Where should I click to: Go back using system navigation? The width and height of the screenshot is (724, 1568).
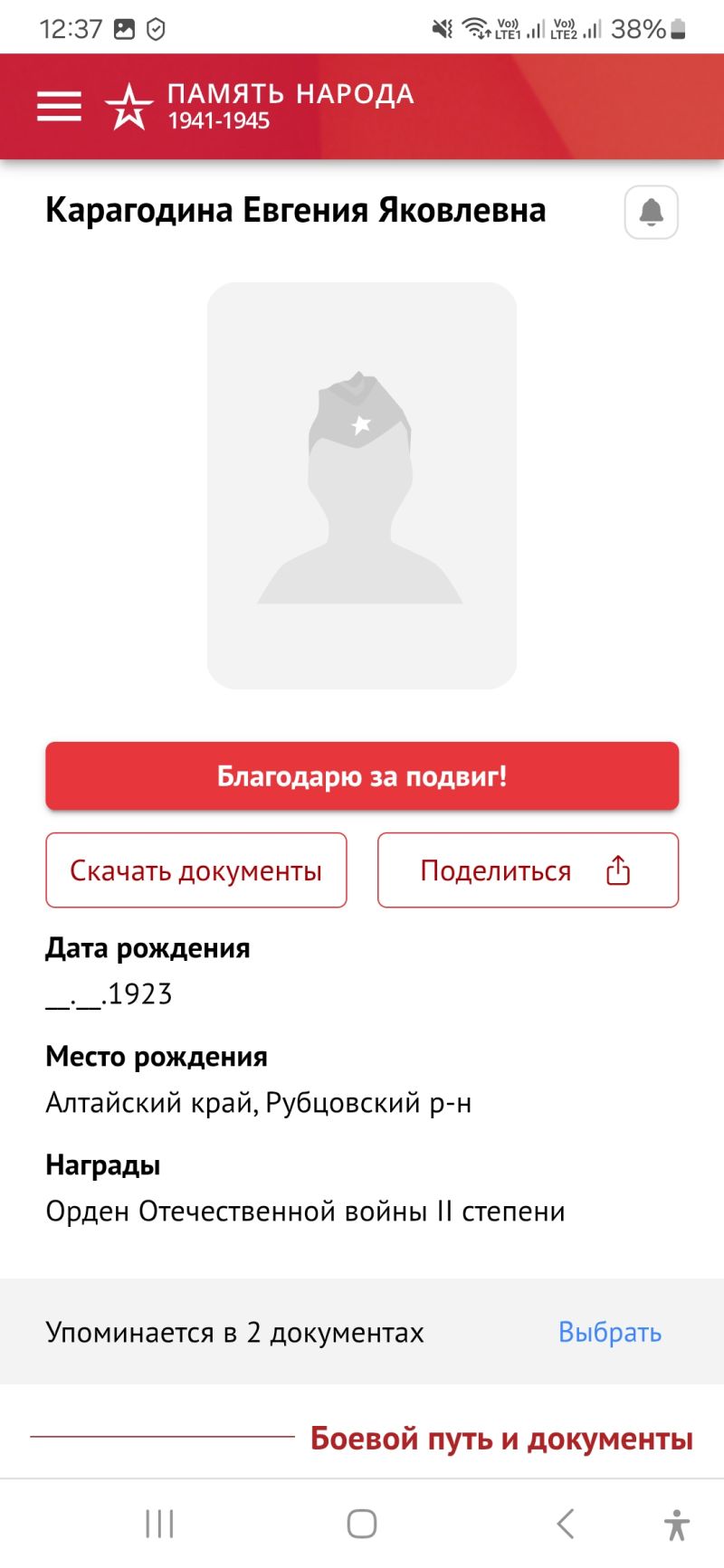[566, 1524]
